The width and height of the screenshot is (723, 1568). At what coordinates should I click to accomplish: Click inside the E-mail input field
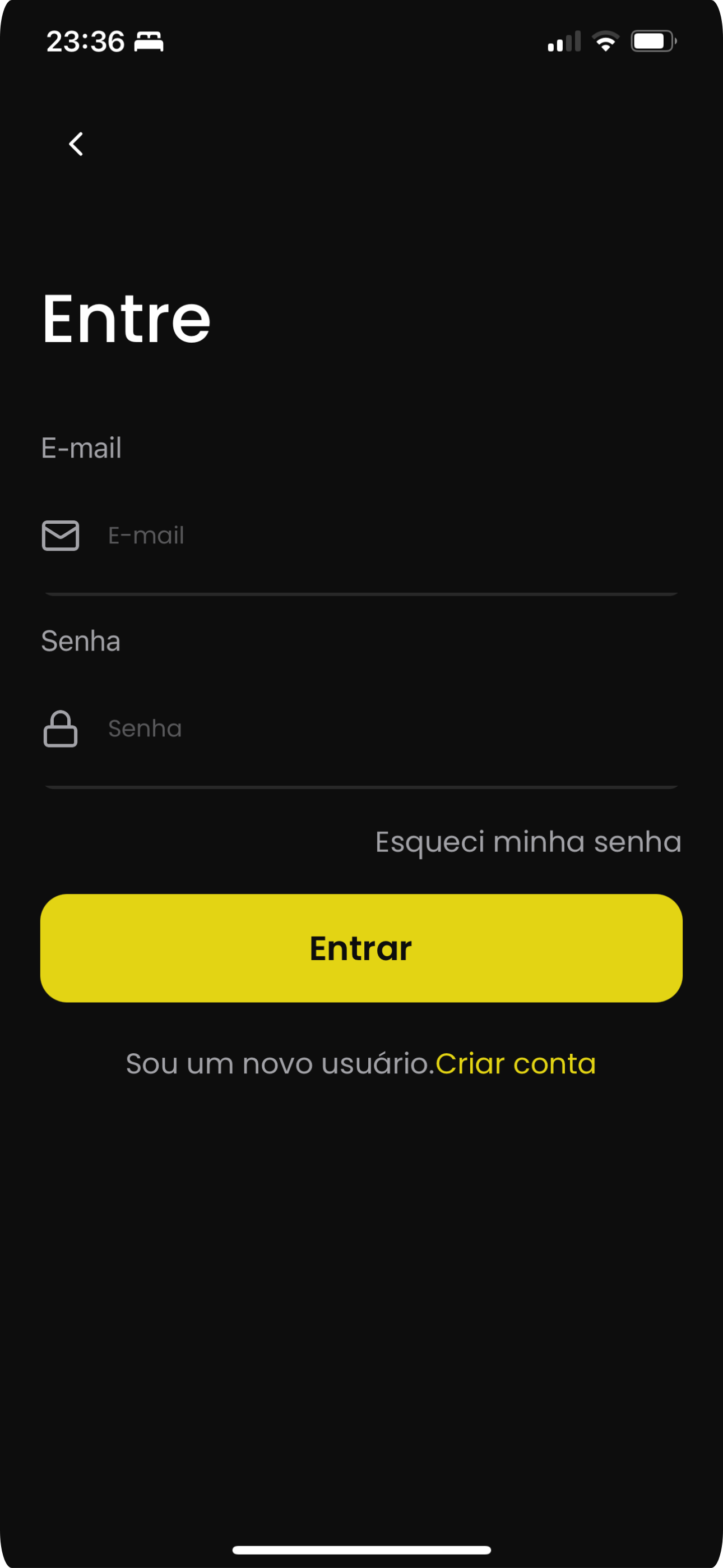click(x=304, y=536)
